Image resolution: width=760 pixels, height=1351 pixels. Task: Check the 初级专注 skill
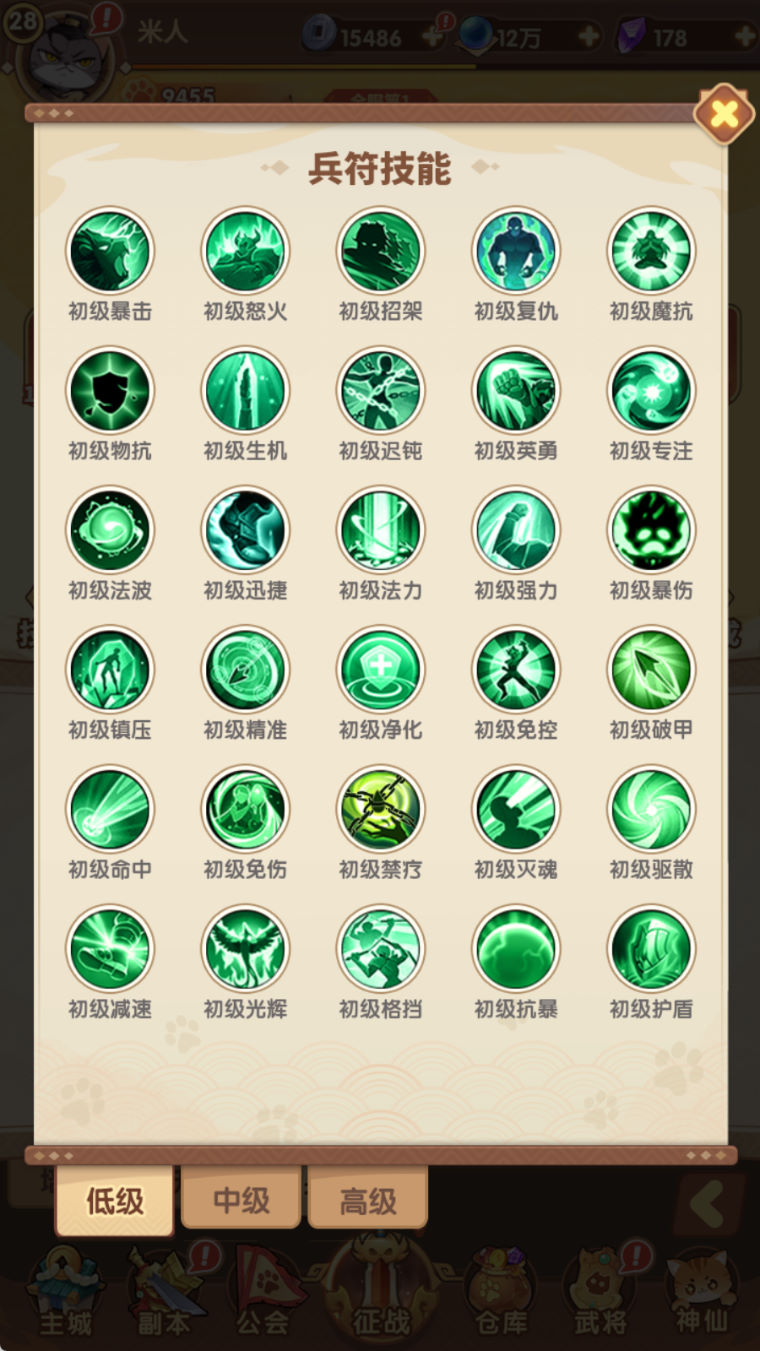pos(651,391)
